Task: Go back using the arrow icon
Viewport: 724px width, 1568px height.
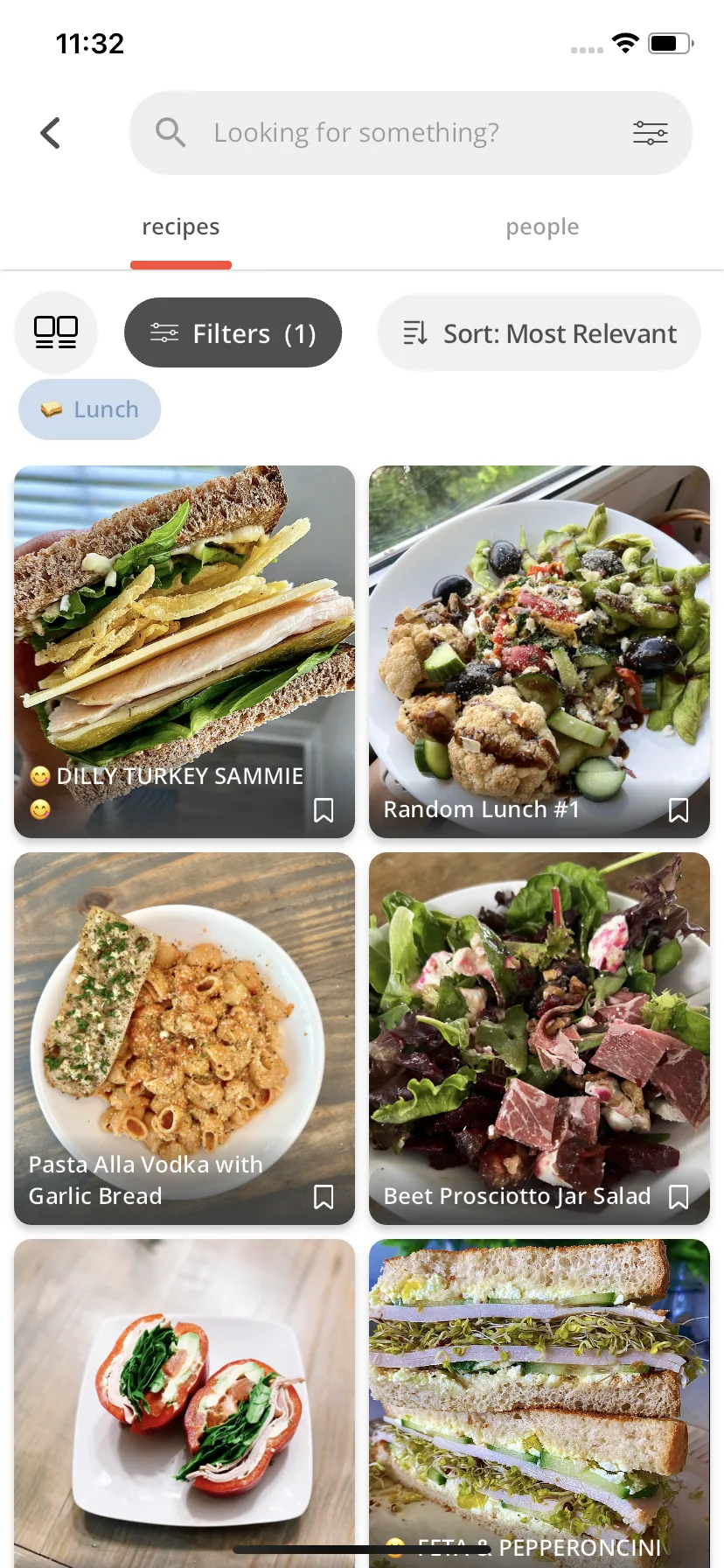Action: click(51, 133)
